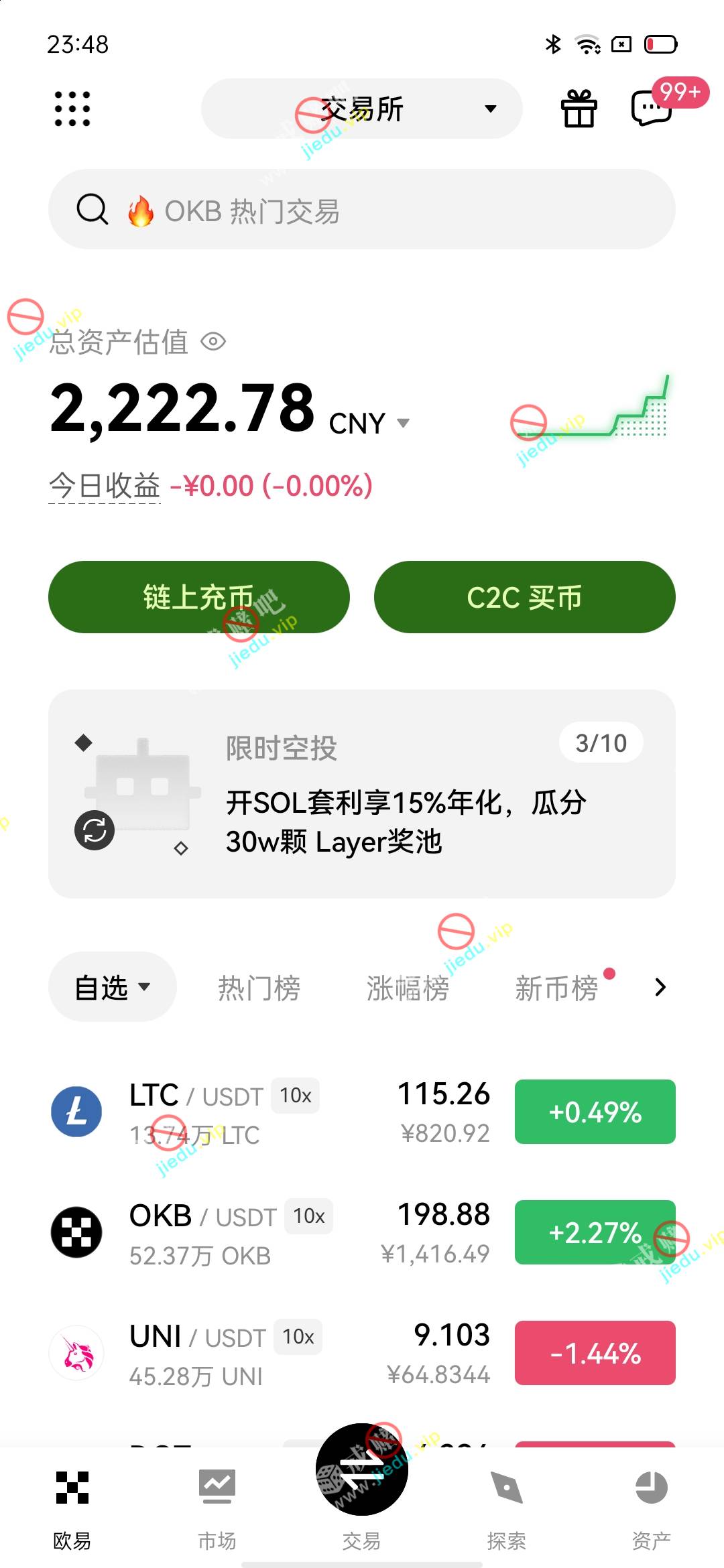Tap the OKB 热门交易 search box
Screen dimensions: 724x1568
click(x=362, y=210)
